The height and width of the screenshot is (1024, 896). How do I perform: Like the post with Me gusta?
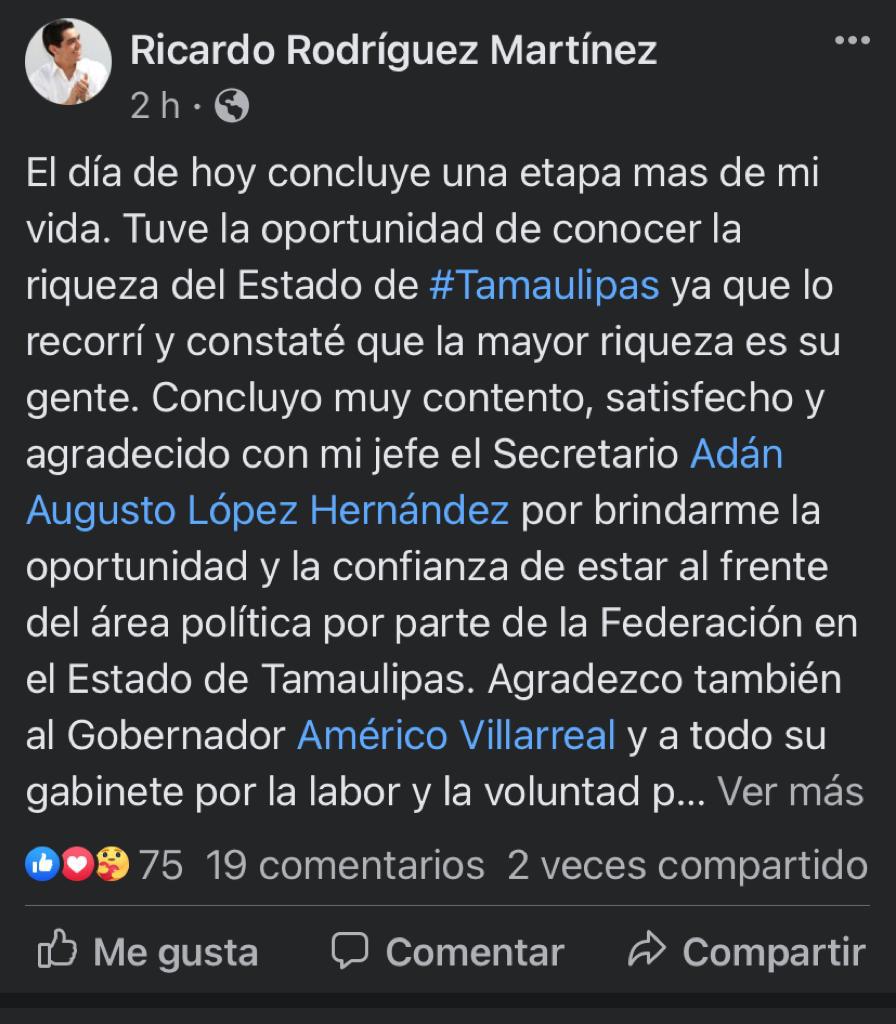pyautogui.click(x=148, y=951)
